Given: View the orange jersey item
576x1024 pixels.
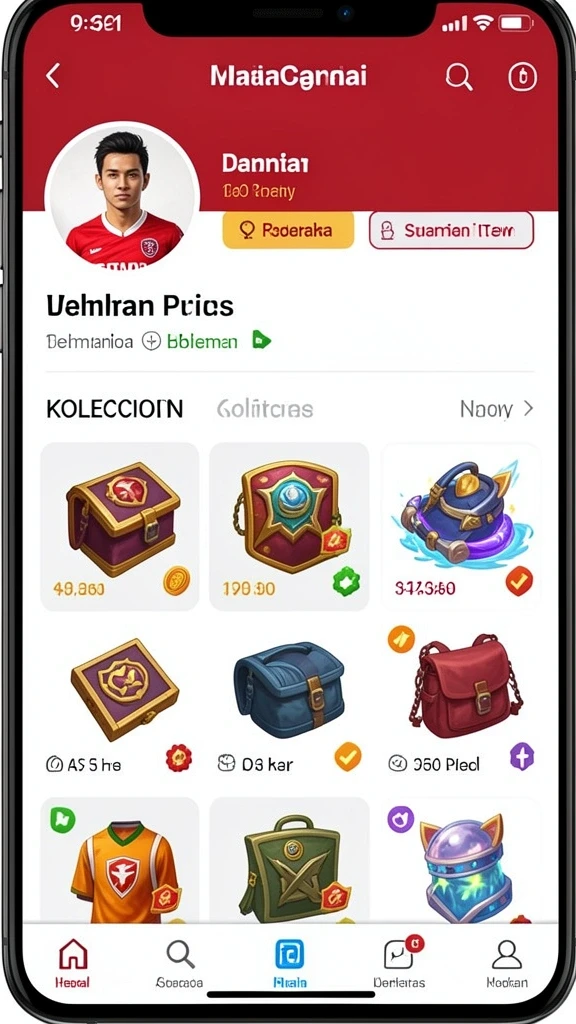Looking at the screenshot, I should point(120,859).
